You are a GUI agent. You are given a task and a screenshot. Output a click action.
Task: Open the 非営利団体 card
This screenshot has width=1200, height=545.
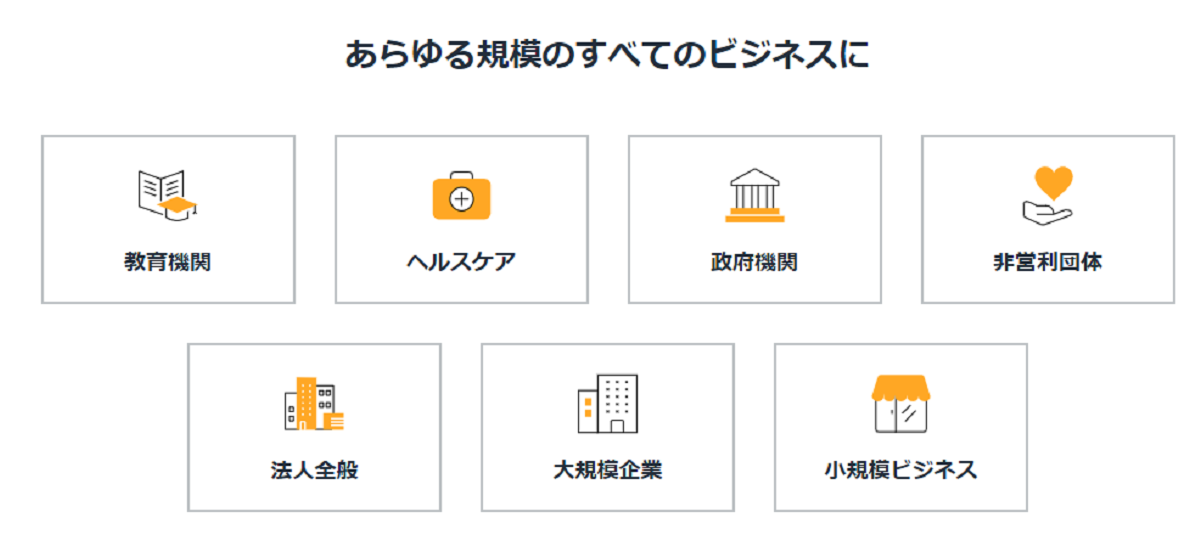[x=1047, y=220]
